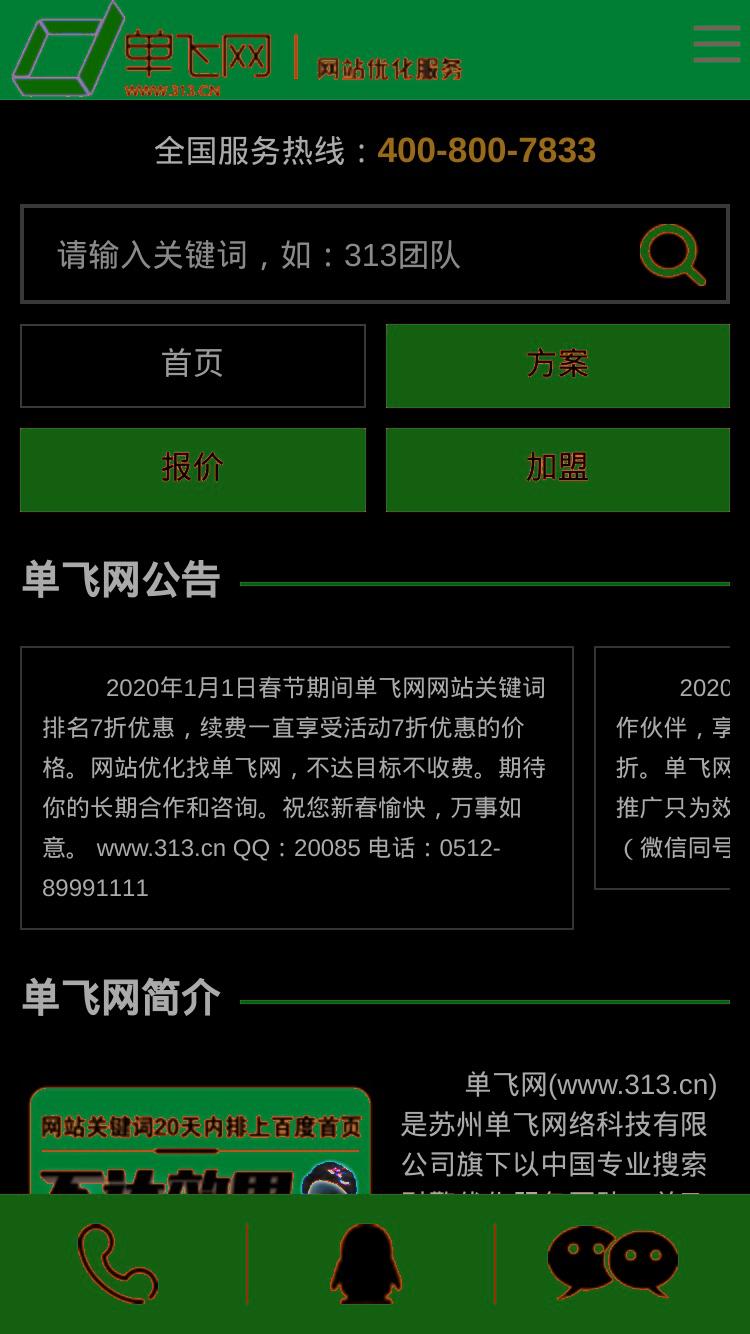Image resolution: width=750 pixels, height=1334 pixels.
Task: Open the hamburger menu
Action: point(717,43)
